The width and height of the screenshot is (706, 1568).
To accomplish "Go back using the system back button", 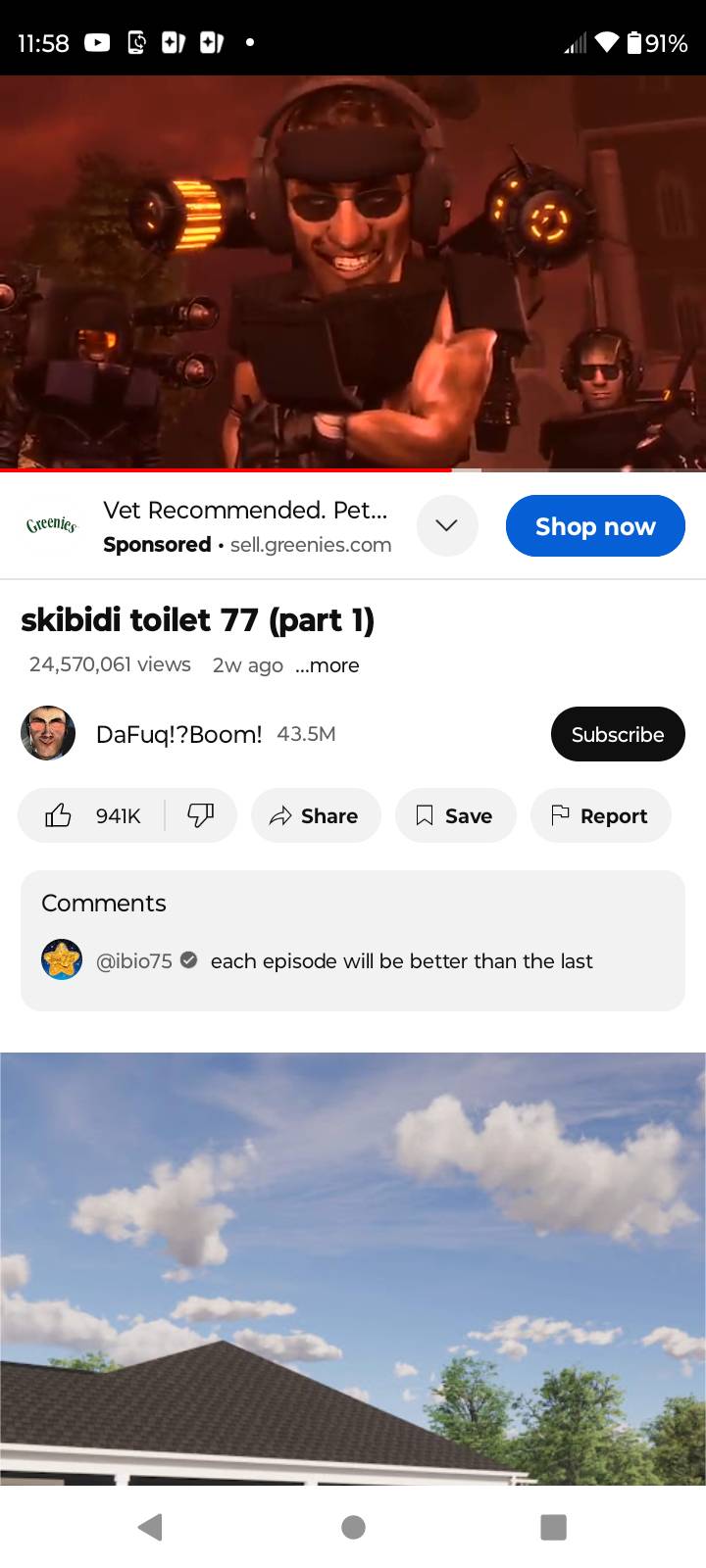I will (150, 1527).
